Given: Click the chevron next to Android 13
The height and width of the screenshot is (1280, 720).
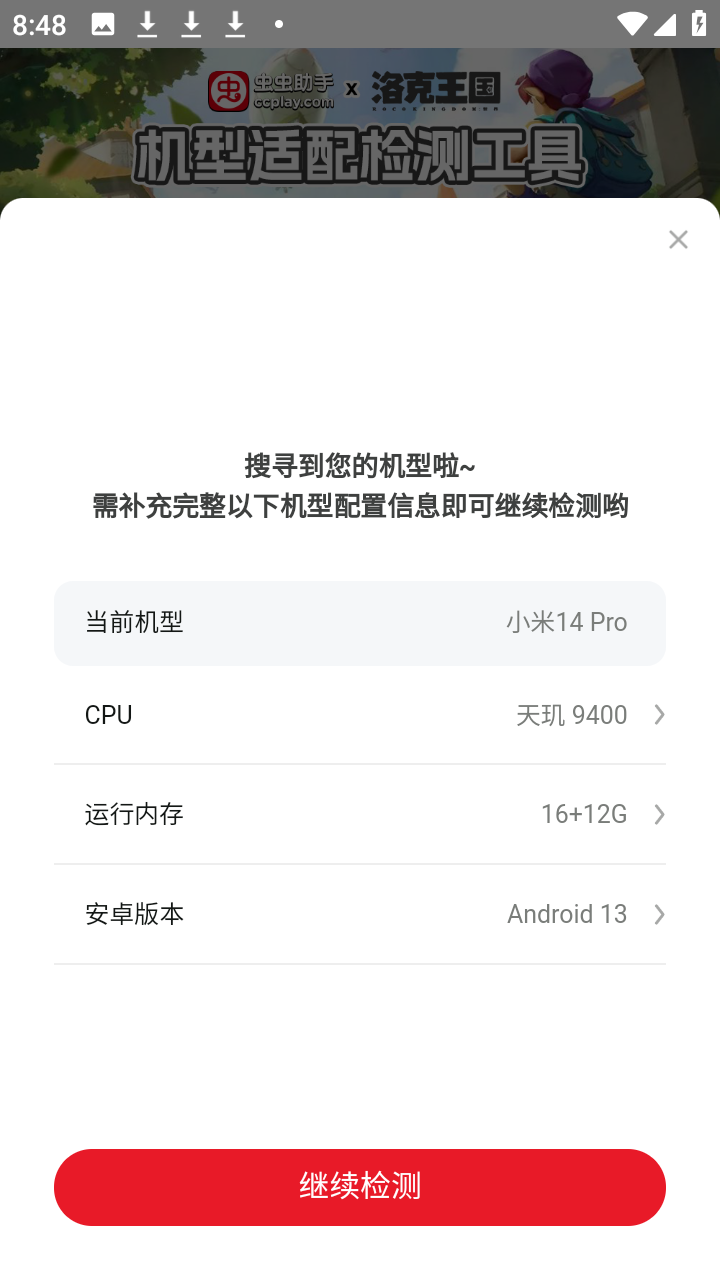Looking at the screenshot, I should coord(658,913).
